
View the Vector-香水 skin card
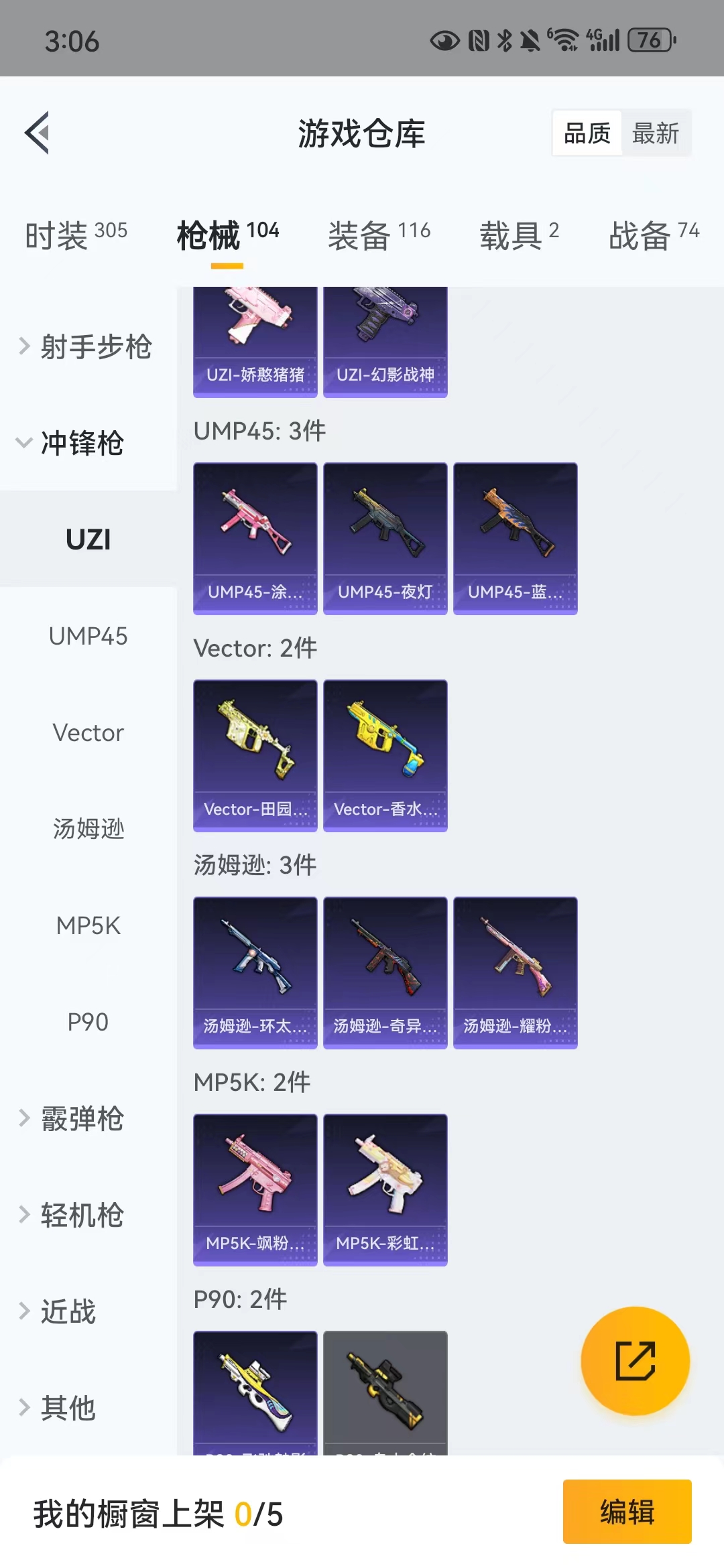coord(385,756)
